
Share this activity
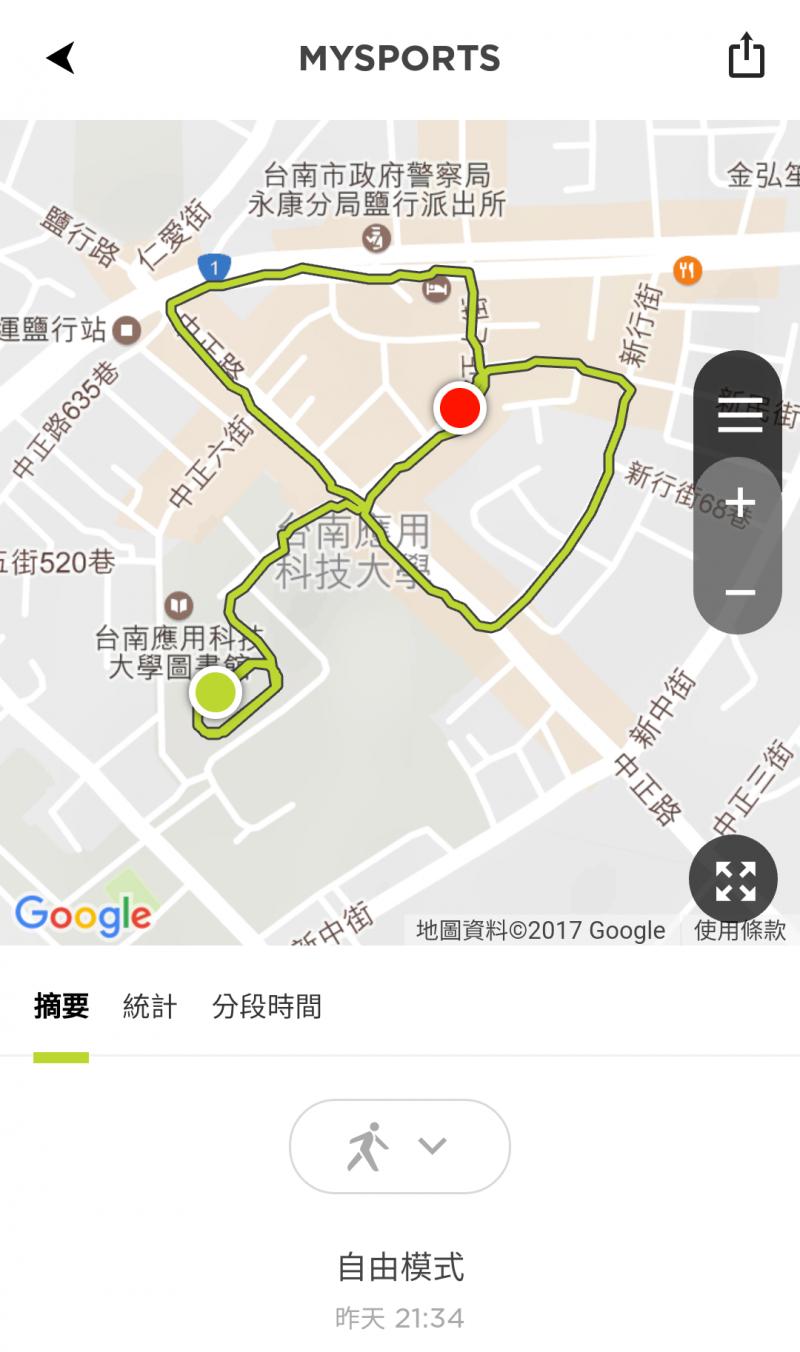point(745,56)
